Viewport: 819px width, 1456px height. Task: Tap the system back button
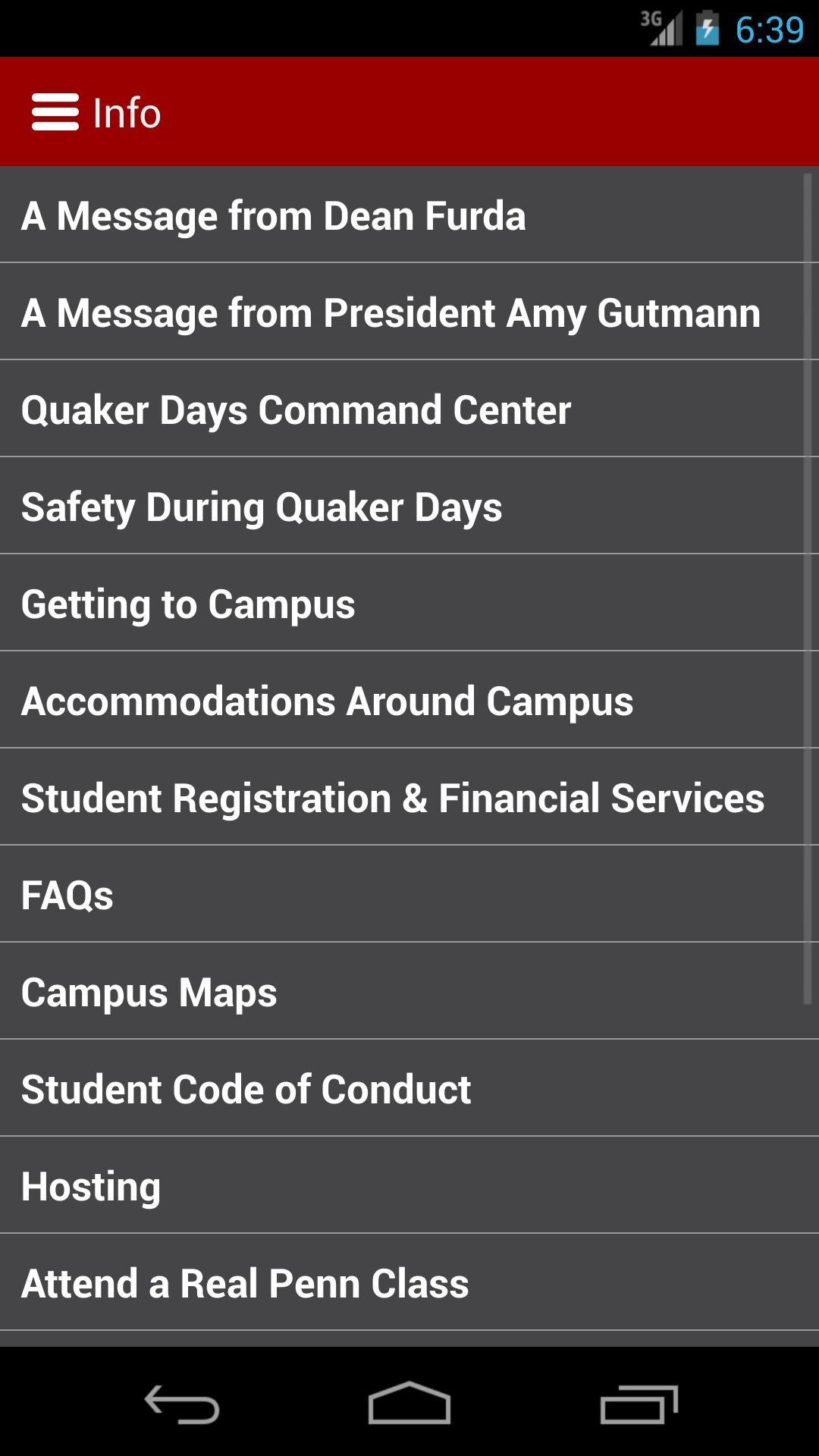pyautogui.click(x=182, y=1404)
